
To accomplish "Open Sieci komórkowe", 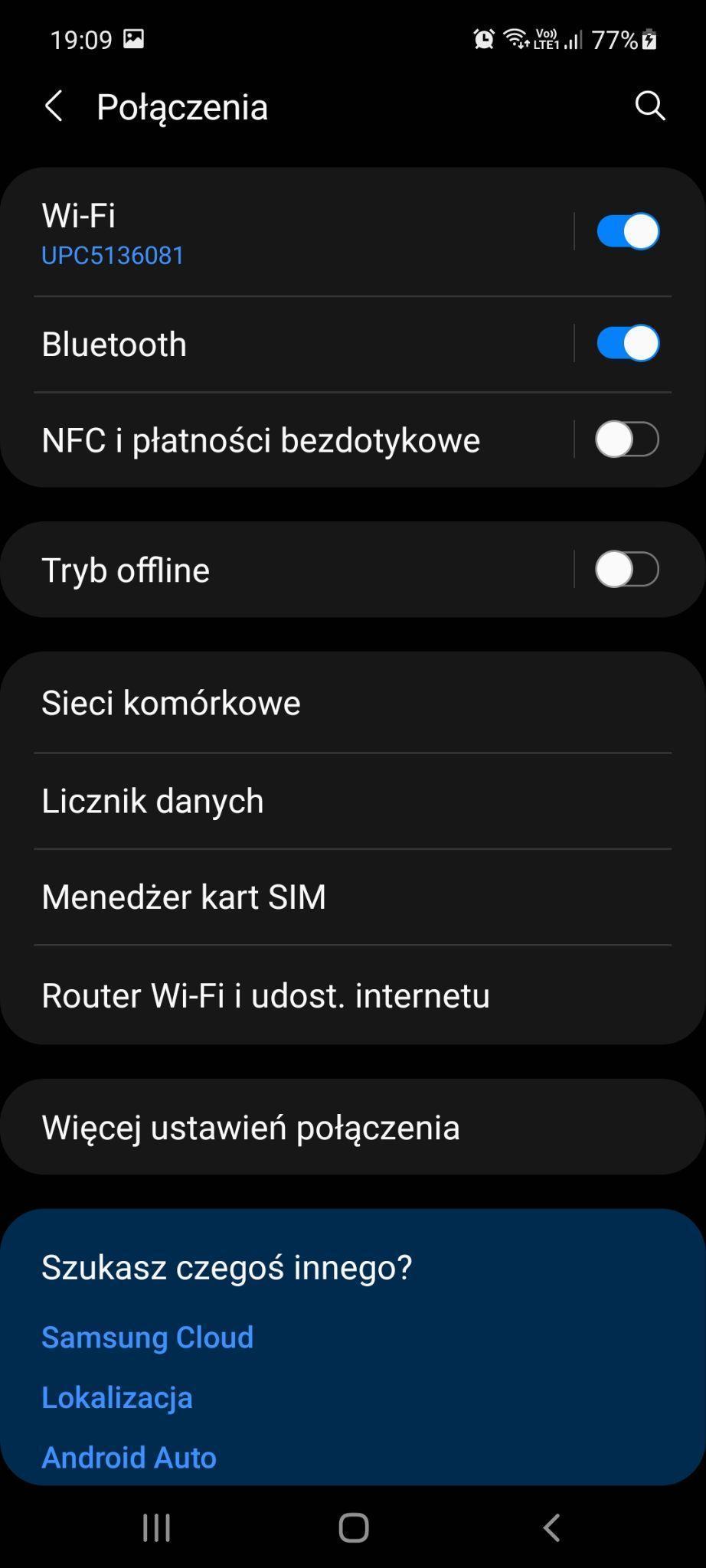I will tap(352, 703).
